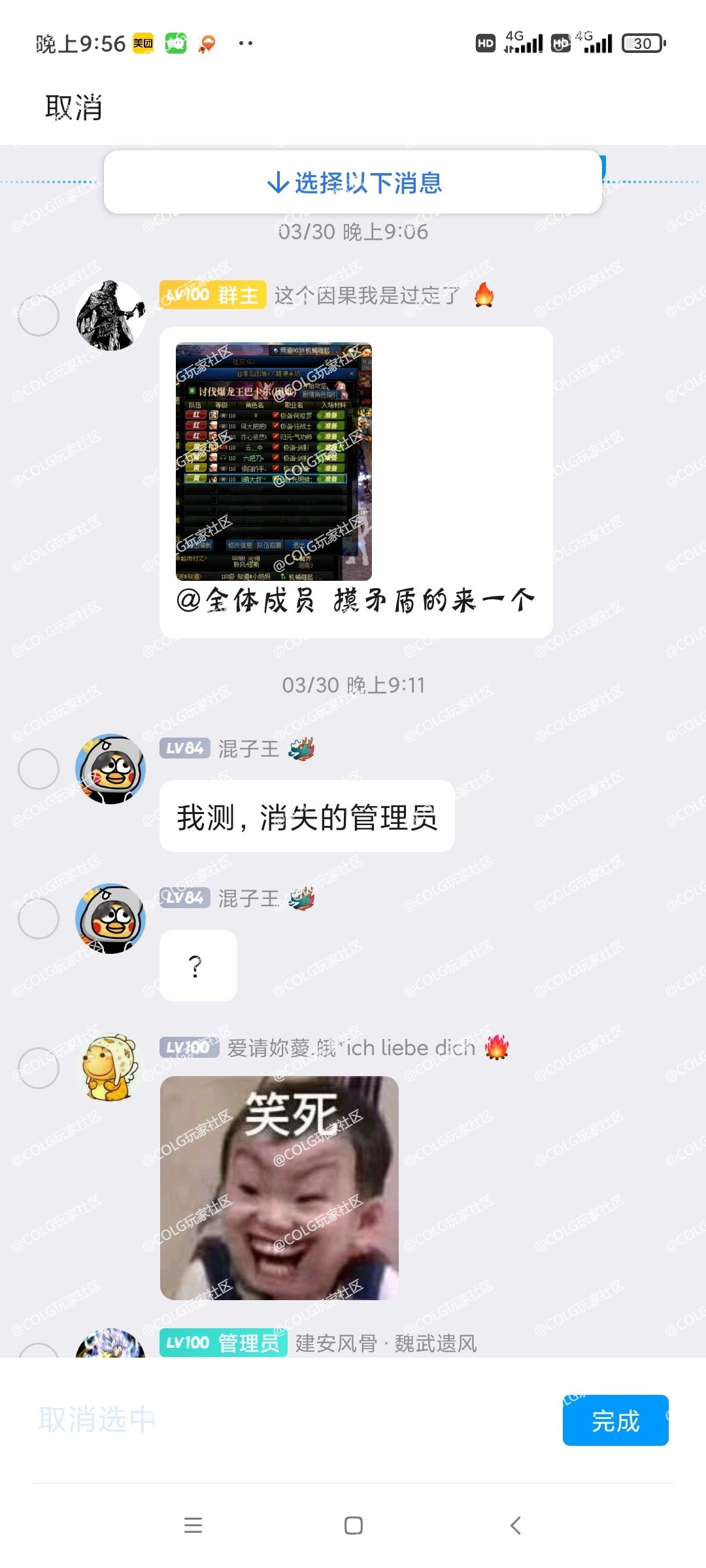Select 混子王's question mark message
Screen dimensions: 706x1568
[x=39, y=919]
